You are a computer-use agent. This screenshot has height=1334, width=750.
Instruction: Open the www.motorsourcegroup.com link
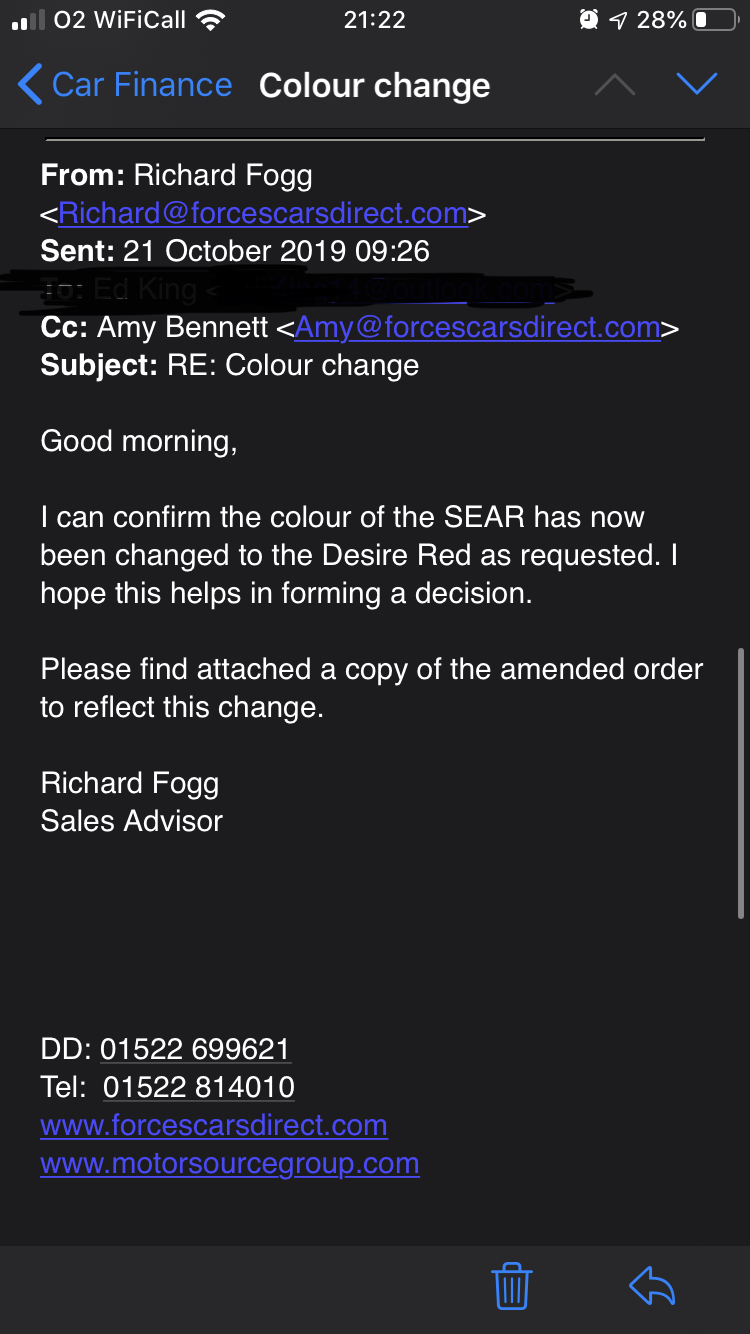[230, 1163]
